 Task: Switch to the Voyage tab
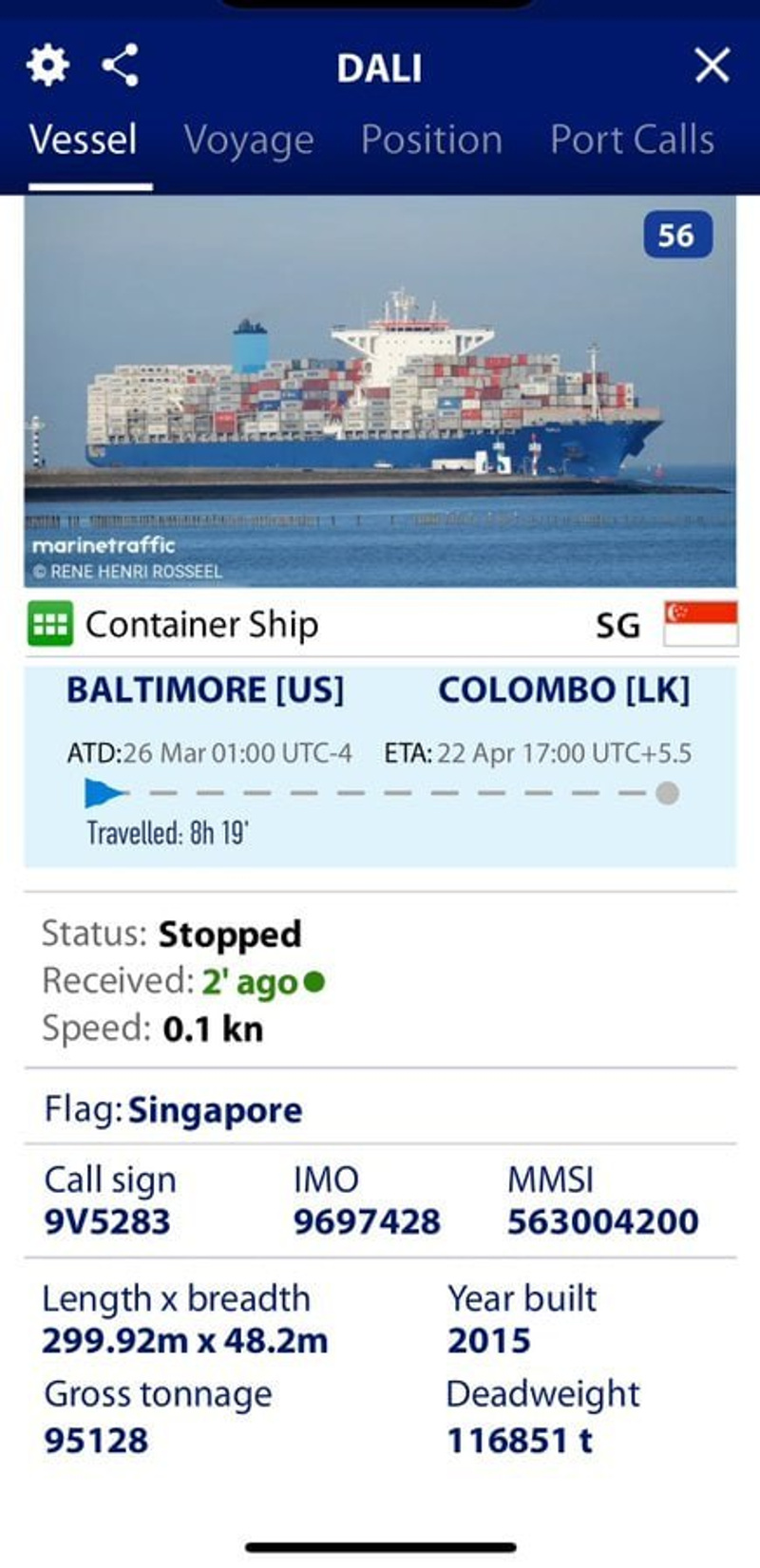(x=249, y=140)
